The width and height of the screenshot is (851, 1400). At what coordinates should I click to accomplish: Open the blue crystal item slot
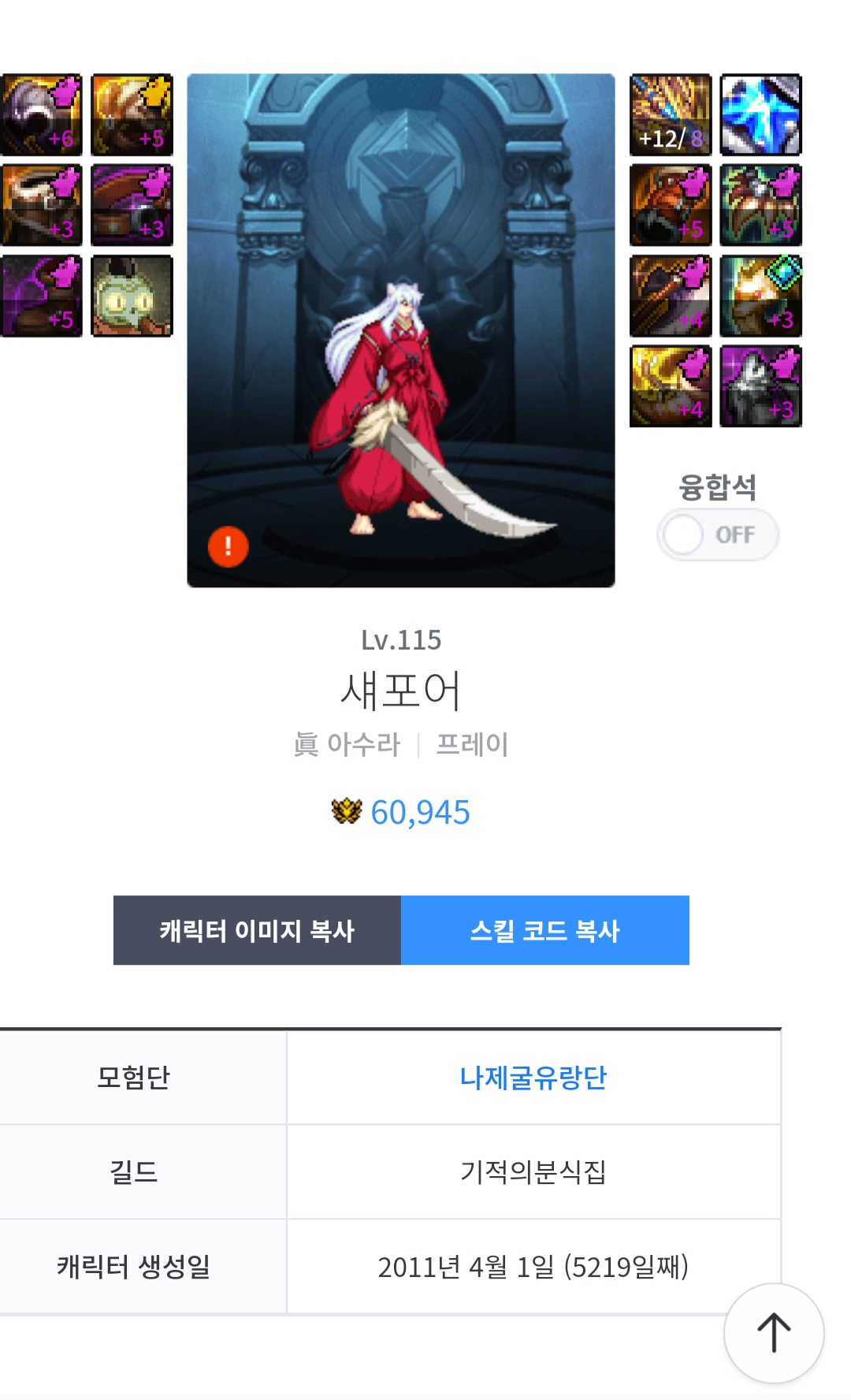tap(761, 114)
